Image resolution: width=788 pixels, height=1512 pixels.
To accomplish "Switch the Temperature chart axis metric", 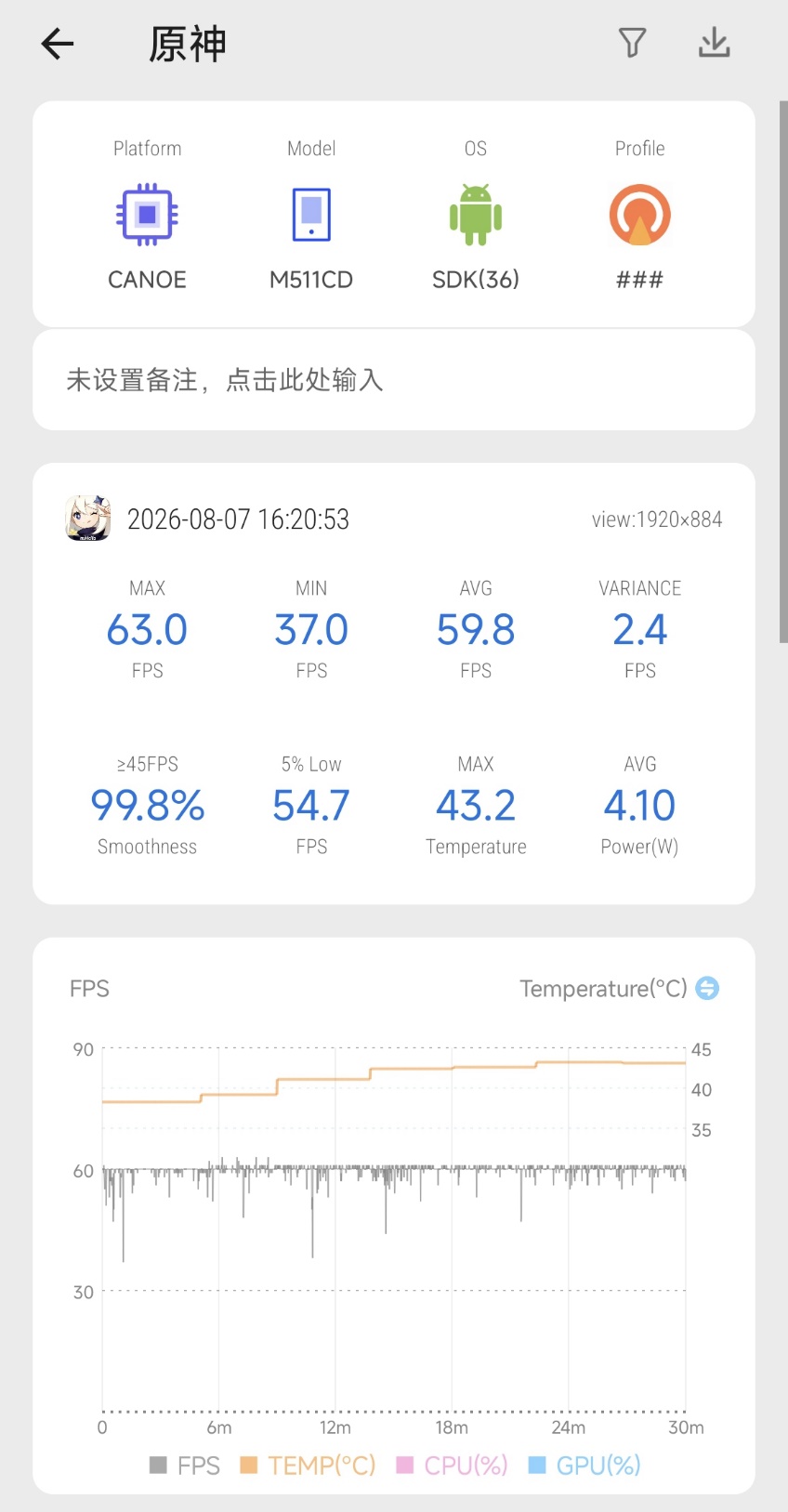I will pyautogui.click(x=707, y=988).
